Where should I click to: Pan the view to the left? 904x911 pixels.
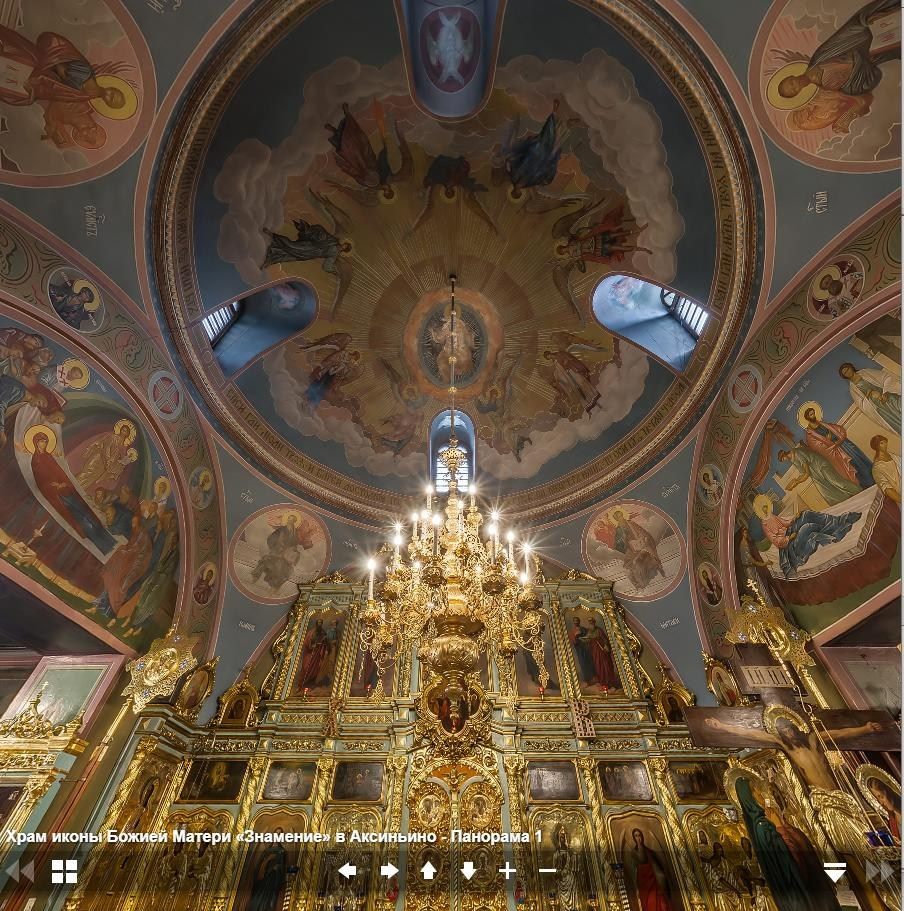click(348, 871)
